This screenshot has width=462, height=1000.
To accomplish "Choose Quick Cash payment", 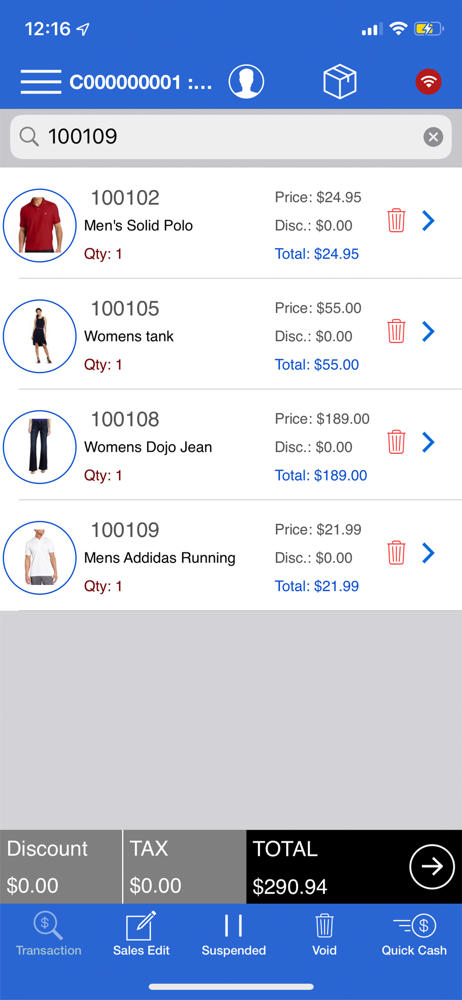I will pos(414,934).
